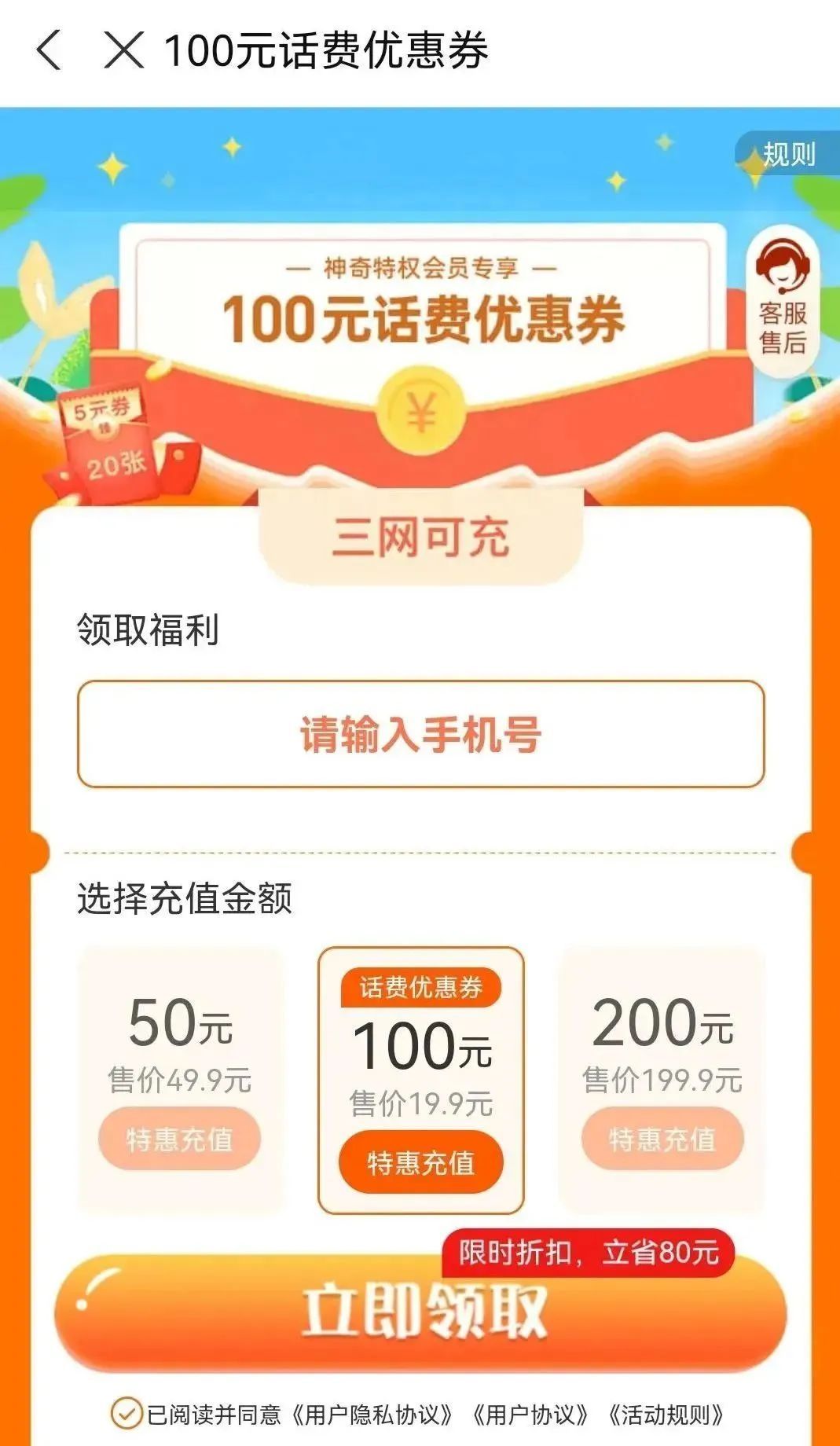
Task: View the 《活动规则》 activity rules link
Action: pyautogui.click(x=666, y=1415)
